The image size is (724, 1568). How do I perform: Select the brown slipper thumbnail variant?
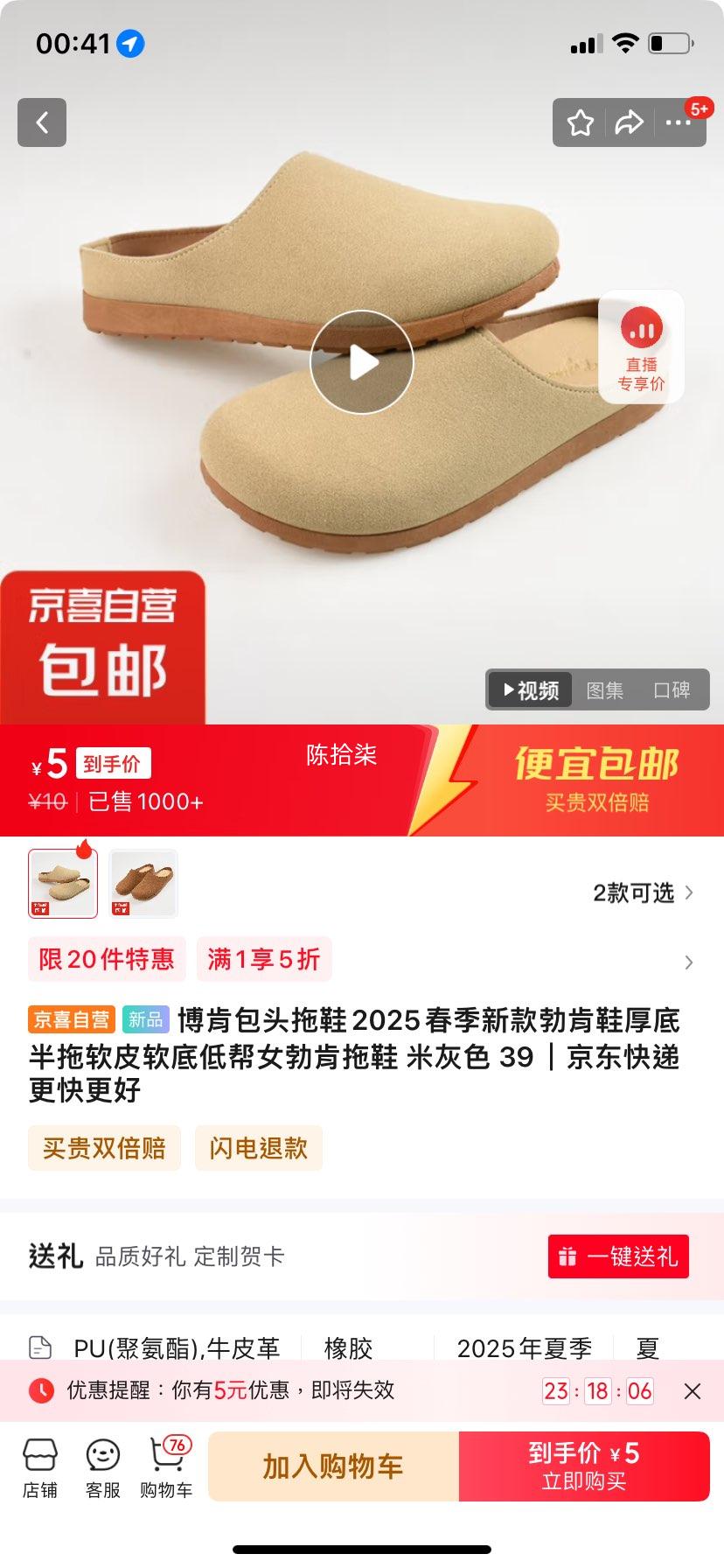pos(143,883)
